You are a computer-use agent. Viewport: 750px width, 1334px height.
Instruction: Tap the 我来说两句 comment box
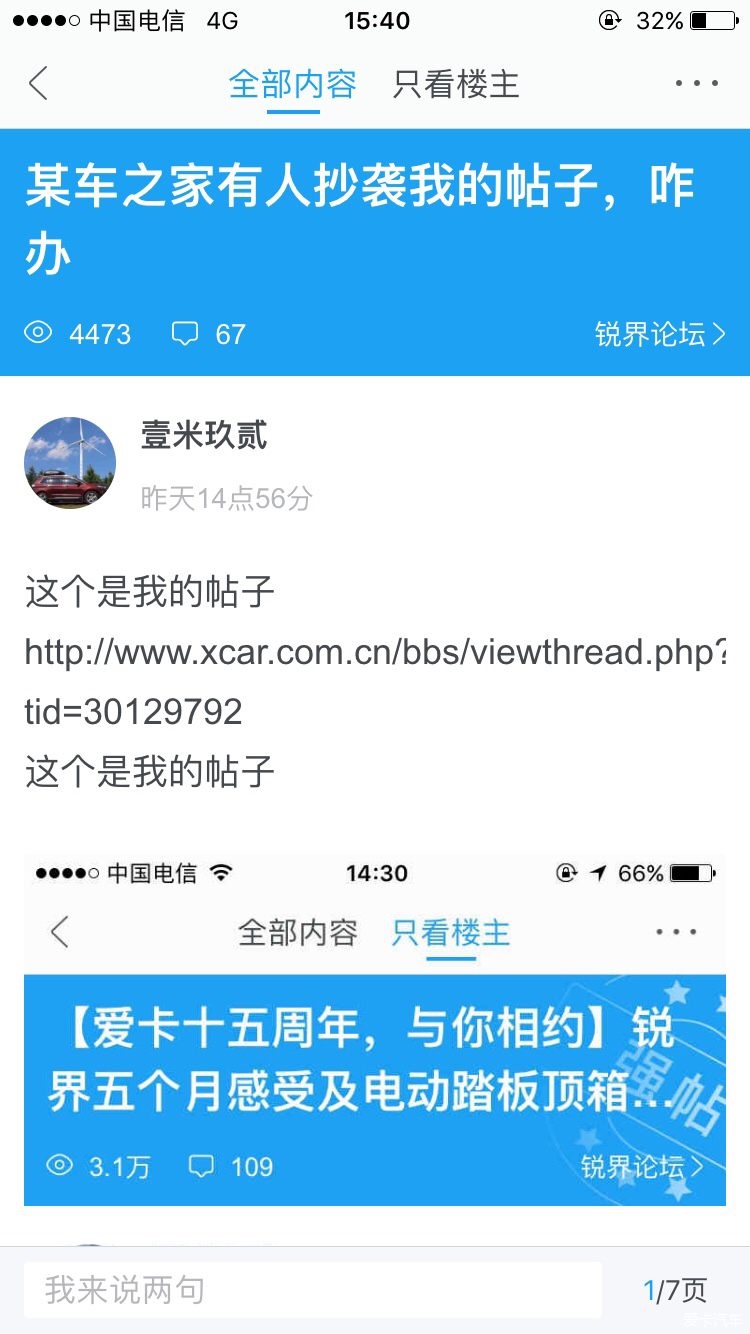tap(312, 1290)
